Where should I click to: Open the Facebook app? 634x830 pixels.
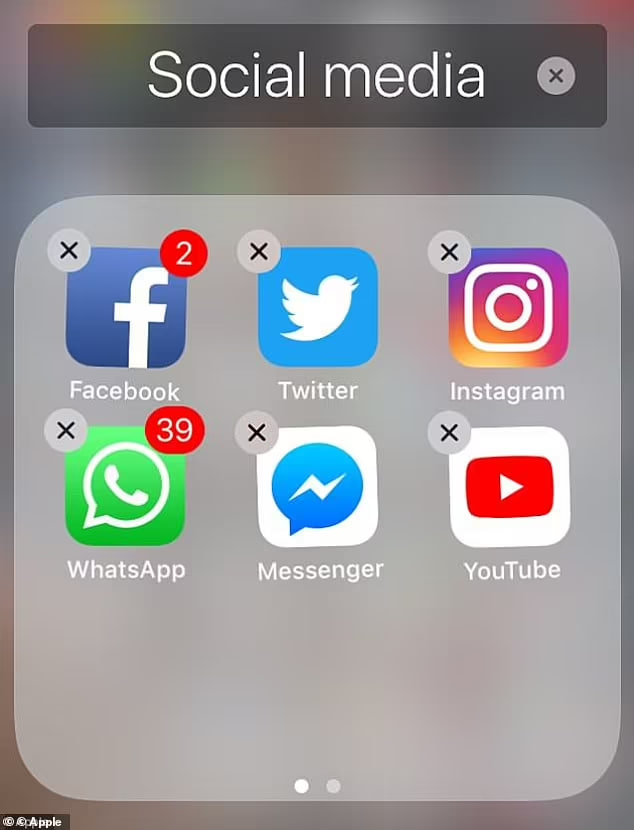(x=127, y=309)
